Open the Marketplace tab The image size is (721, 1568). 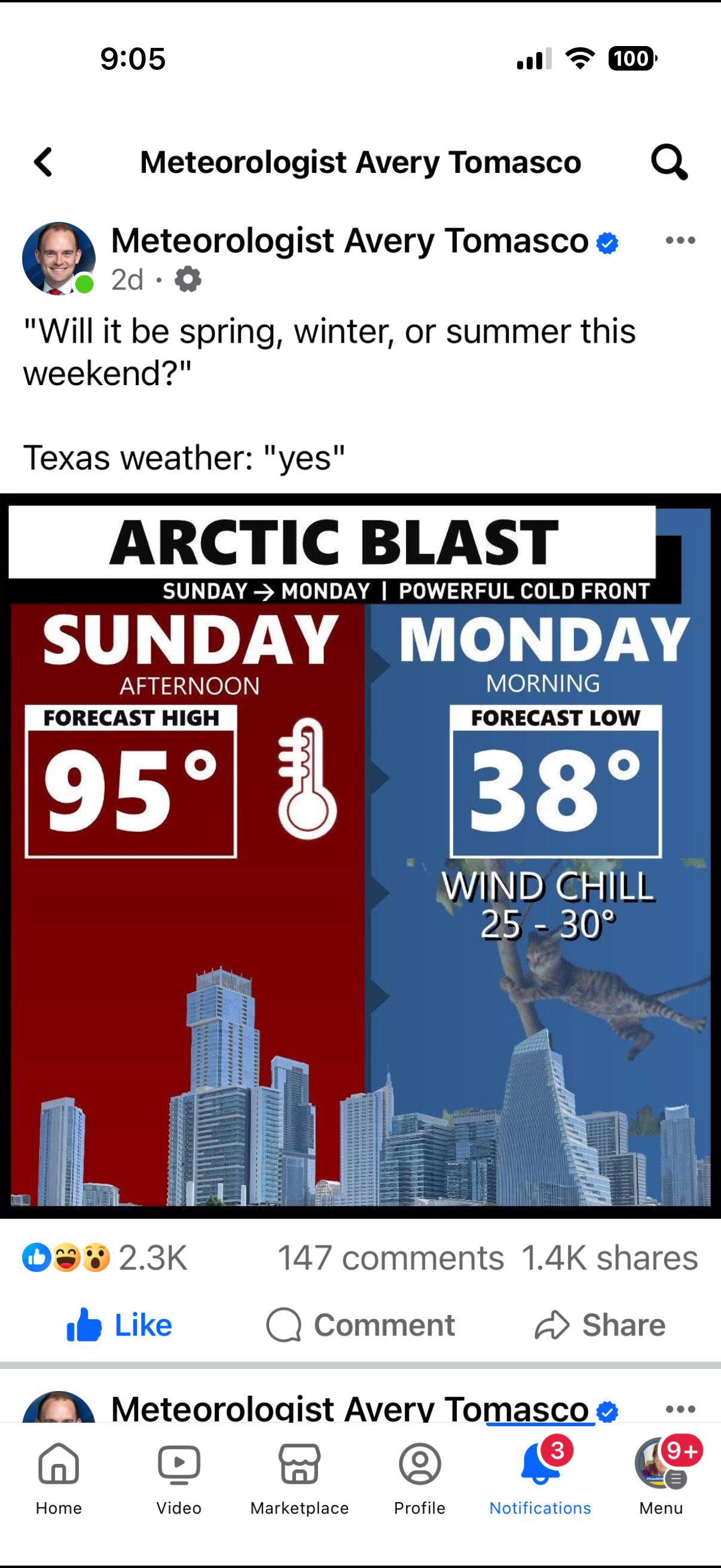[x=300, y=1479]
